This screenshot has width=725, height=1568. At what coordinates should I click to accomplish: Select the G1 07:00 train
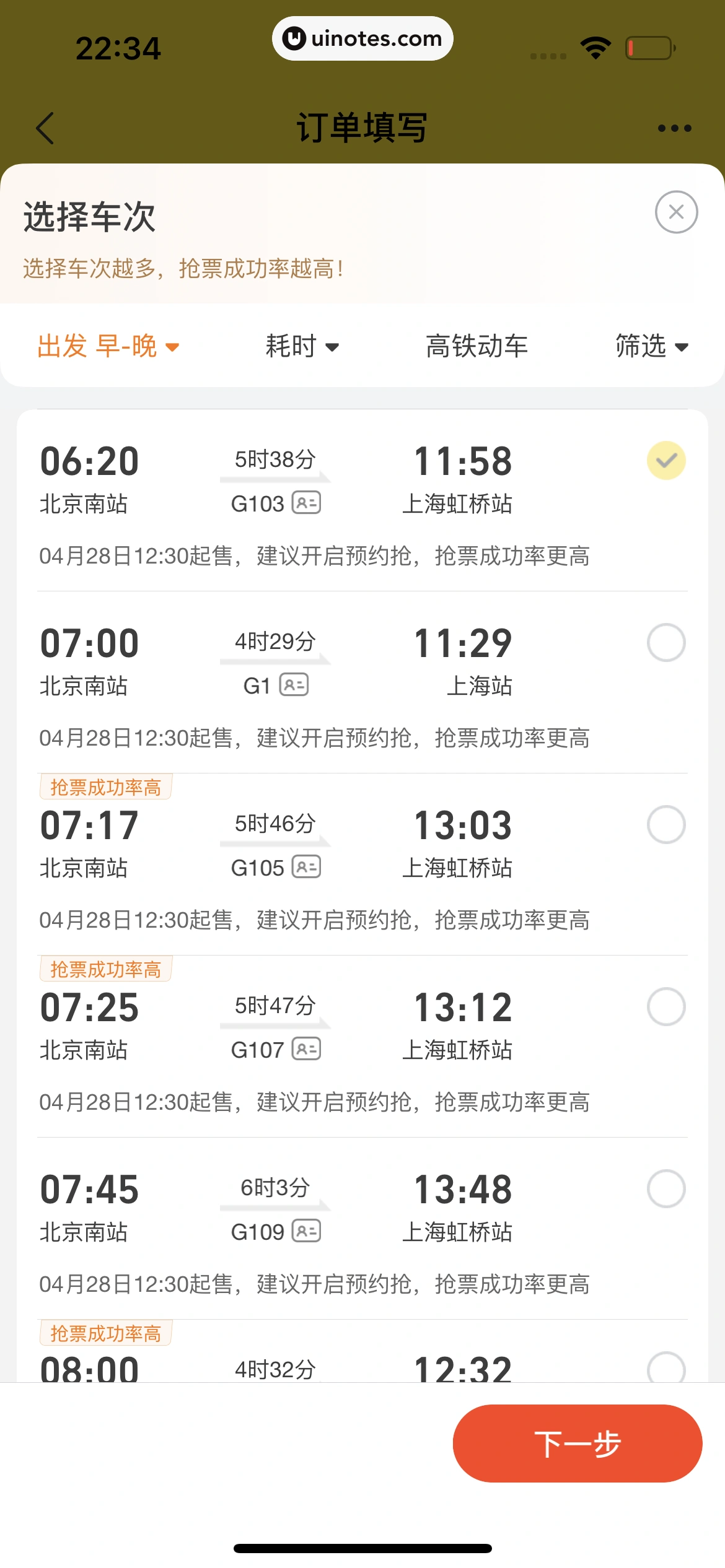666,643
